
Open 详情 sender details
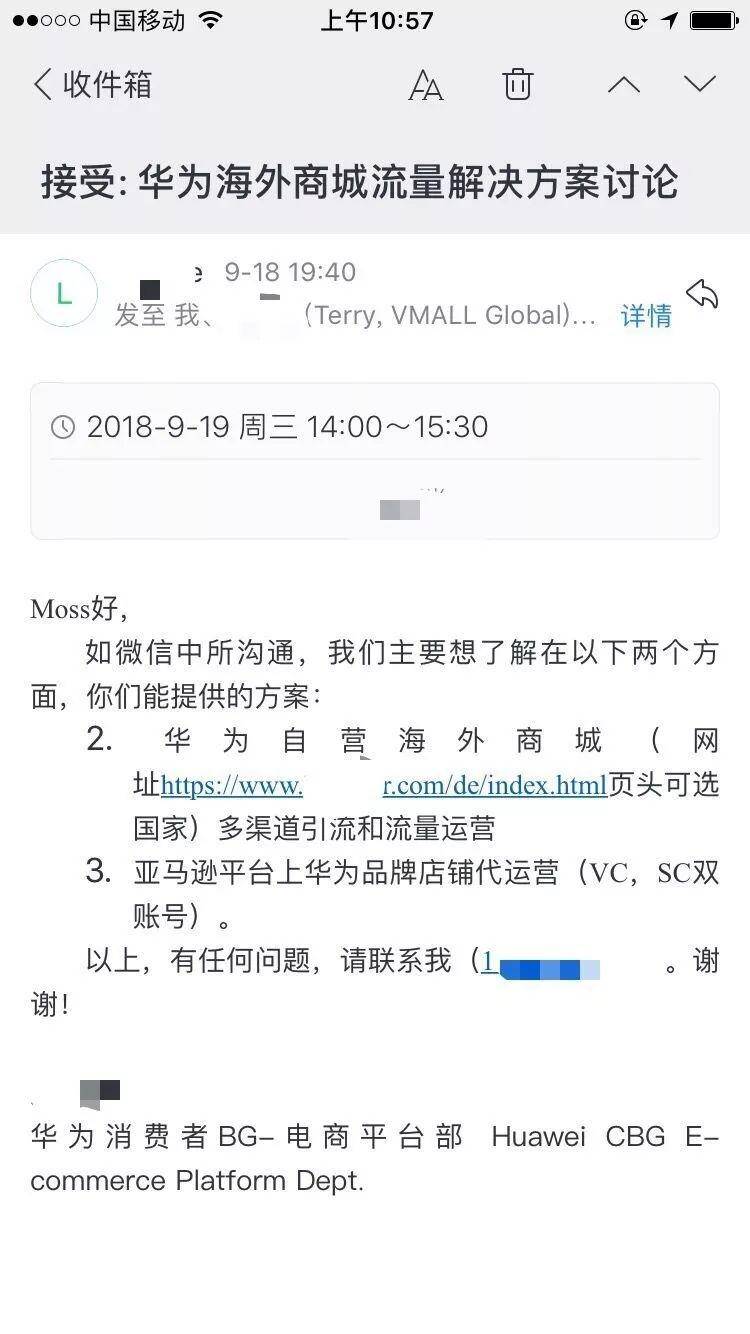click(x=646, y=316)
